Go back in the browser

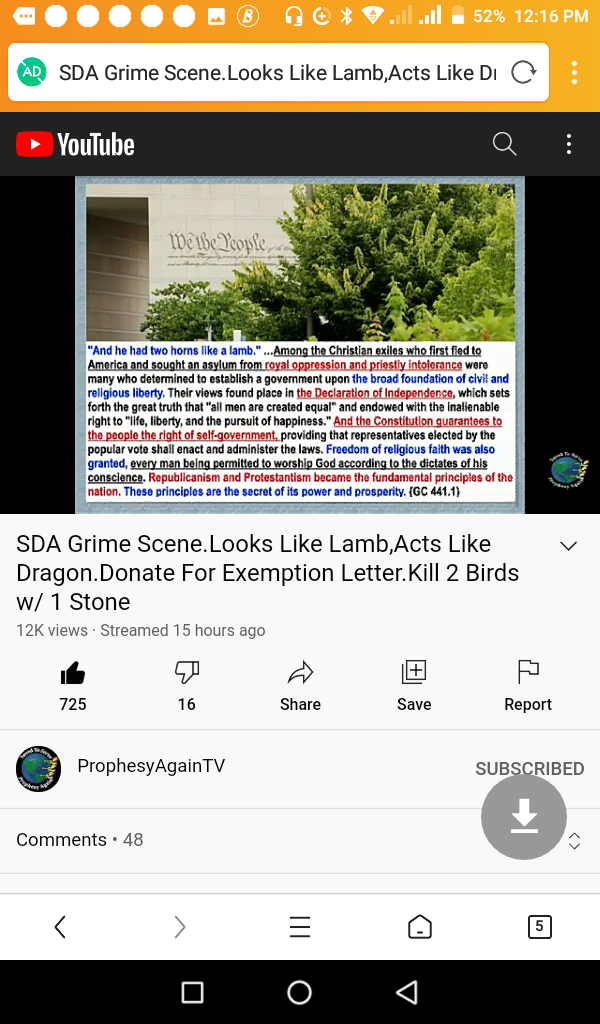[60, 927]
